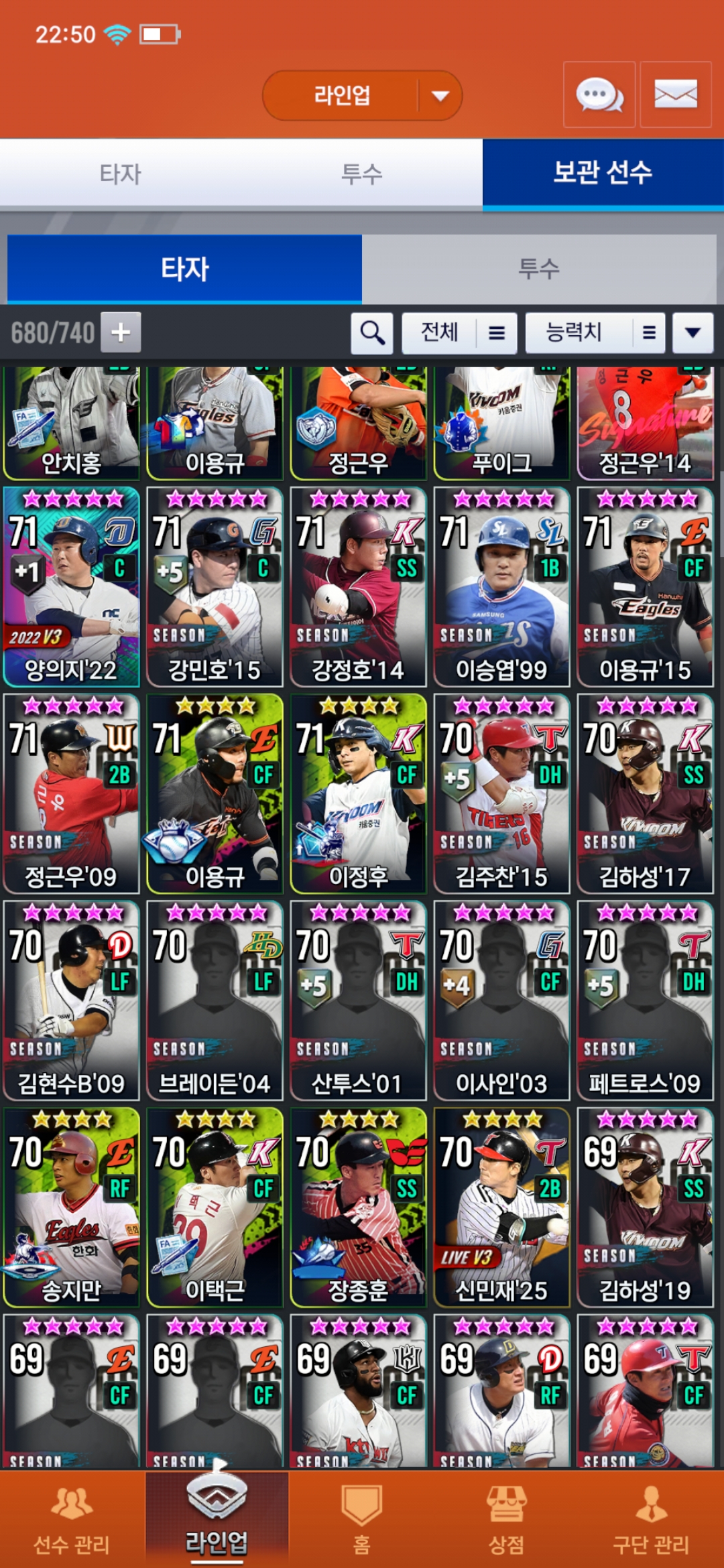Open the 능력치 sort menu
The width and height of the screenshot is (724, 1568).
(x=595, y=332)
